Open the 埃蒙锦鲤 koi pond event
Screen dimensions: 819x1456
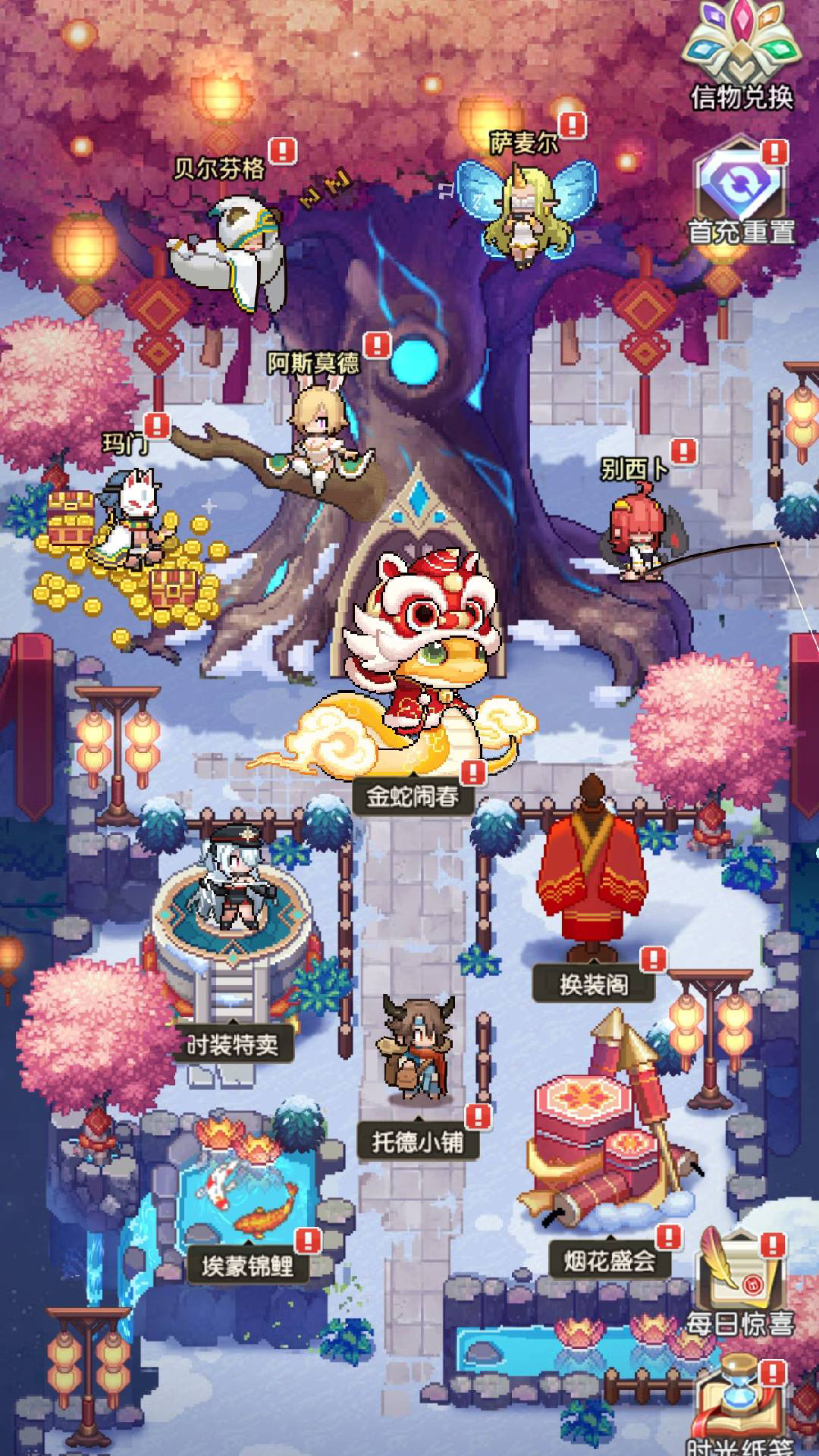[247, 1265]
